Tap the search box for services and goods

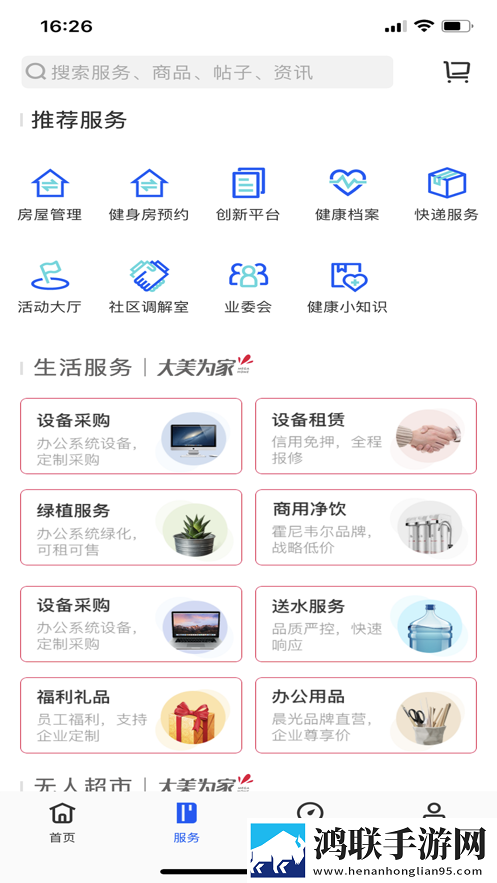click(x=207, y=72)
